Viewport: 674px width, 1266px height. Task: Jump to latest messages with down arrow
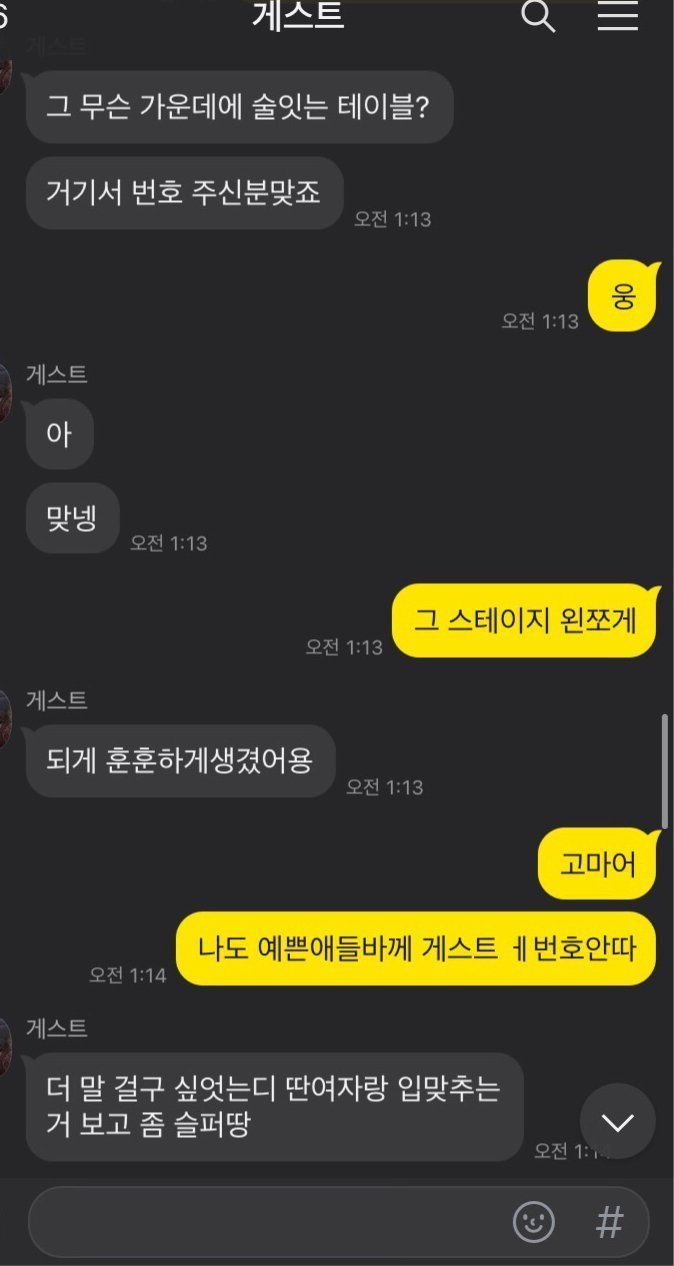pos(617,1122)
